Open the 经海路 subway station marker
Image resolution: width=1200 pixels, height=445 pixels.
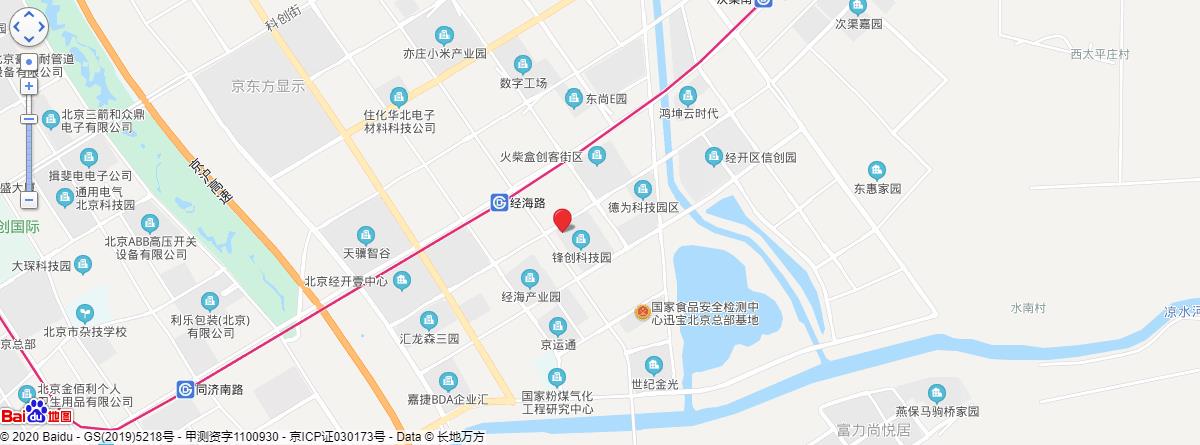tap(499, 203)
